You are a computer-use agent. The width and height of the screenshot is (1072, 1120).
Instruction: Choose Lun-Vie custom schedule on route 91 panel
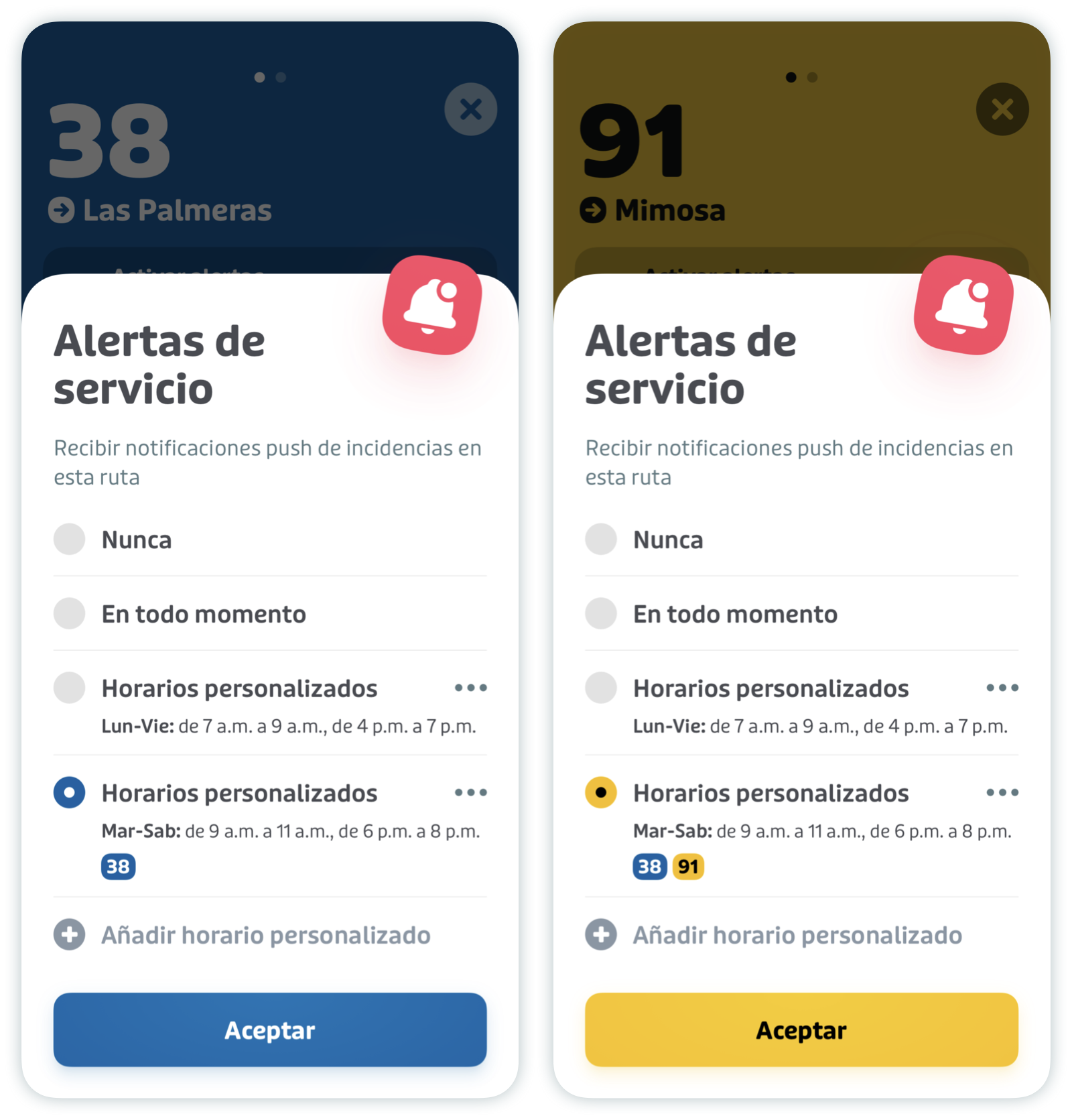(x=601, y=688)
